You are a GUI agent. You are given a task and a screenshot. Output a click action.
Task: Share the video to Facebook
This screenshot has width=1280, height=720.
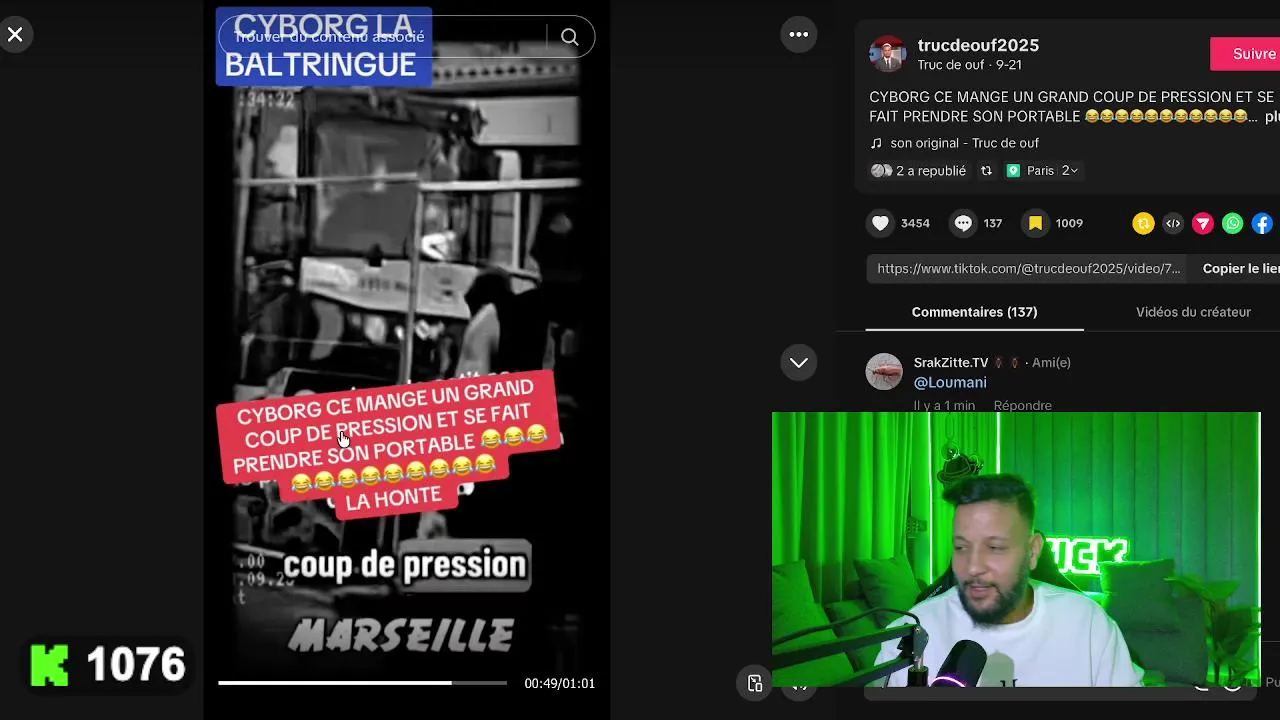(x=1263, y=224)
